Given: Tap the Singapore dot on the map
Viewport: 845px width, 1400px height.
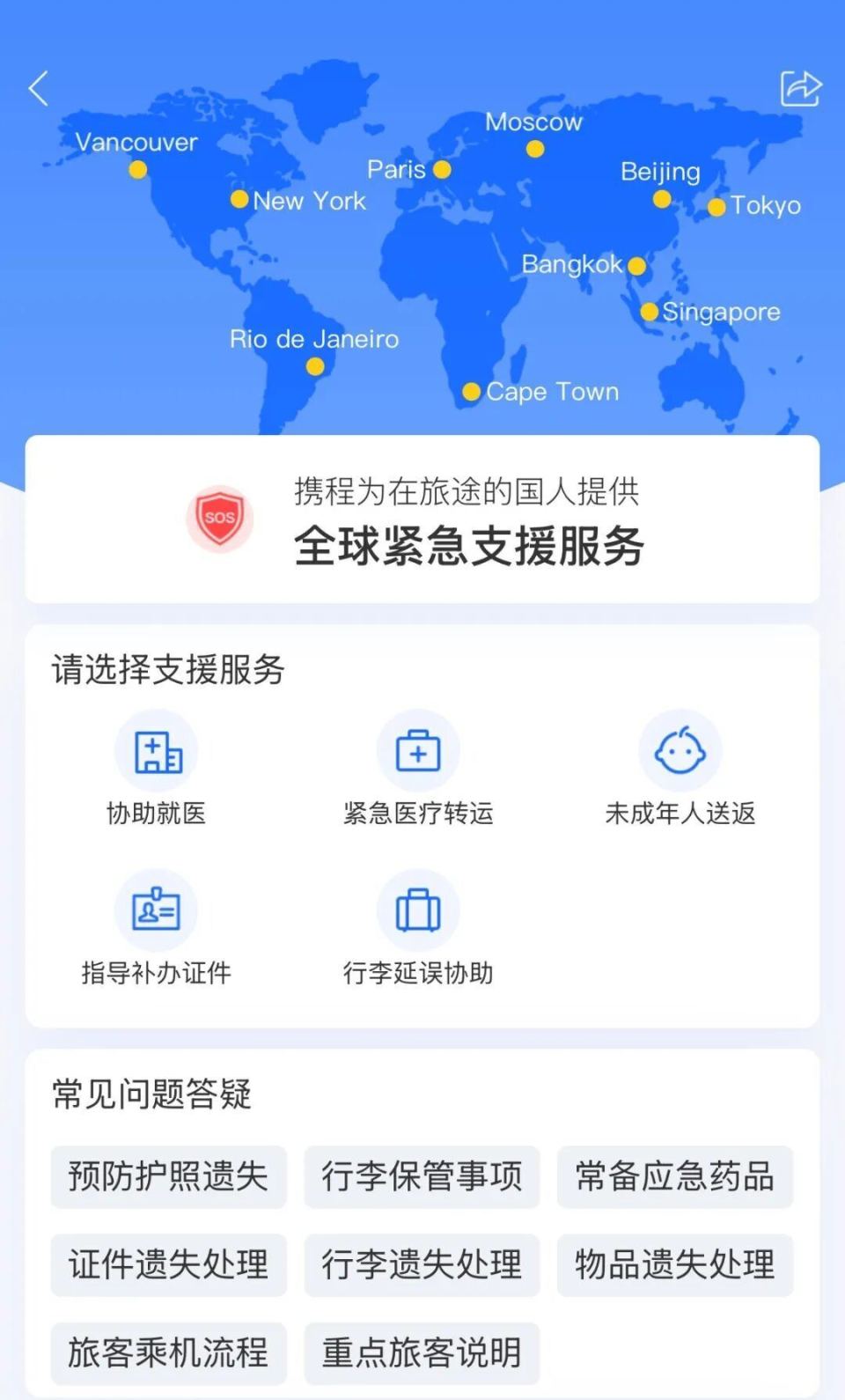Looking at the screenshot, I should click(649, 312).
